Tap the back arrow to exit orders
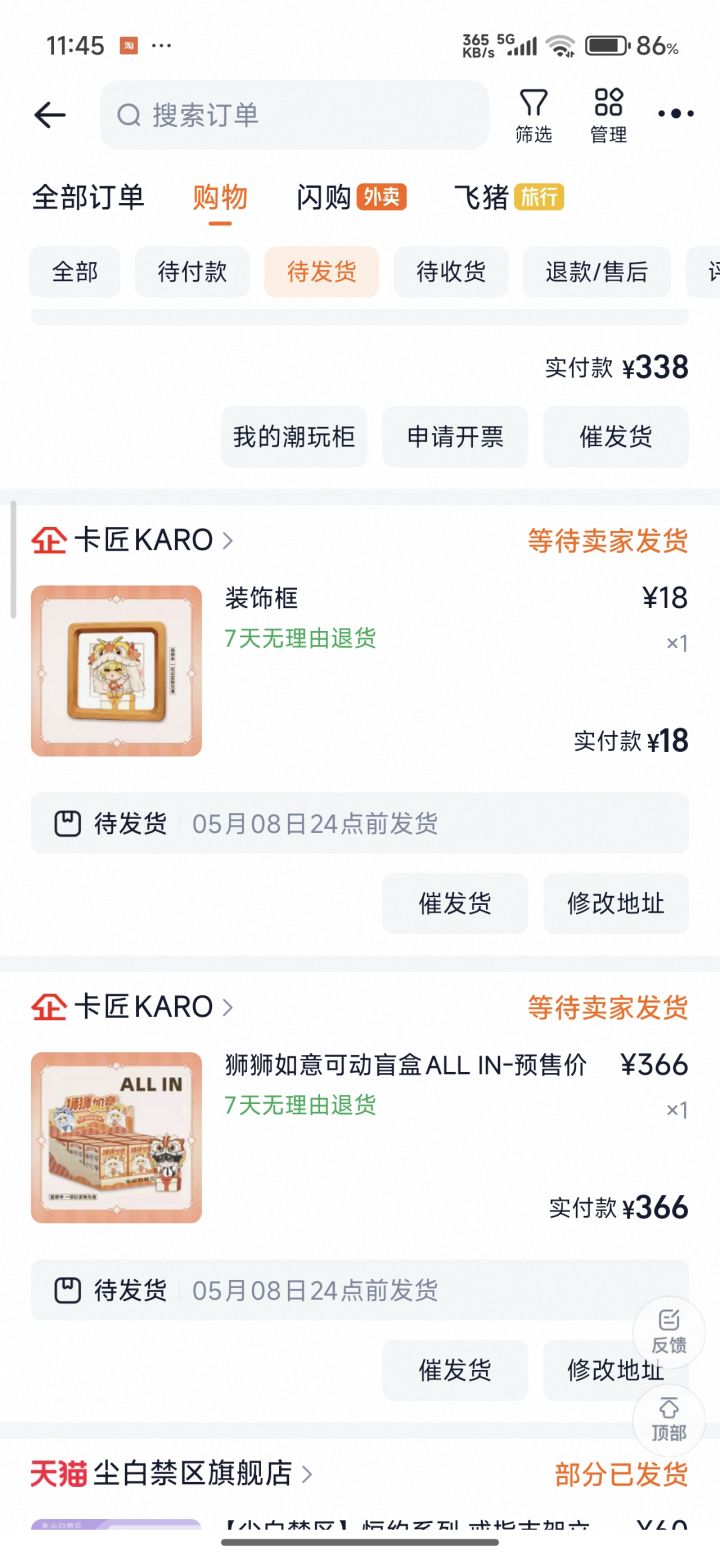This screenshot has height=1559, width=720. pyautogui.click(x=50, y=114)
